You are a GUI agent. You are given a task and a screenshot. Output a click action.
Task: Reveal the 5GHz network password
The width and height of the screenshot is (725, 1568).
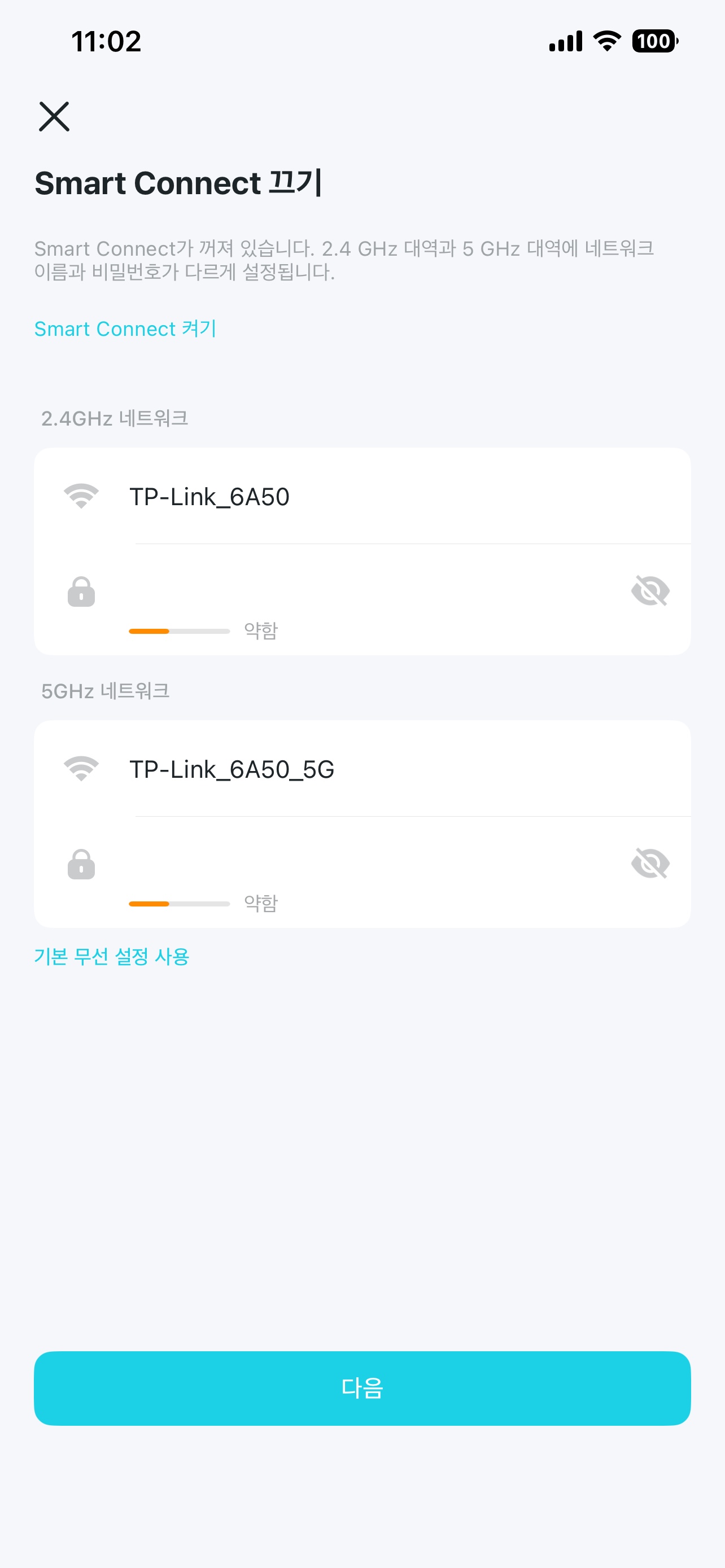click(x=650, y=863)
